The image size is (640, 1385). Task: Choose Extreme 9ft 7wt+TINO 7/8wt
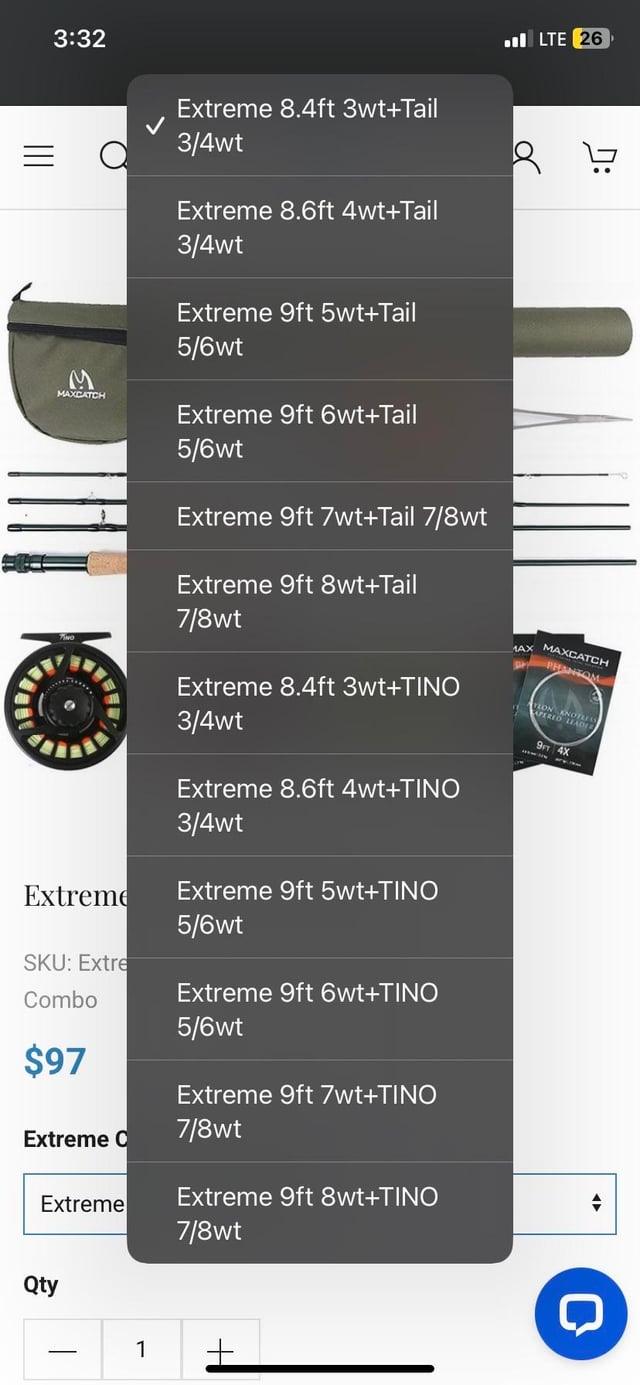320,1112
